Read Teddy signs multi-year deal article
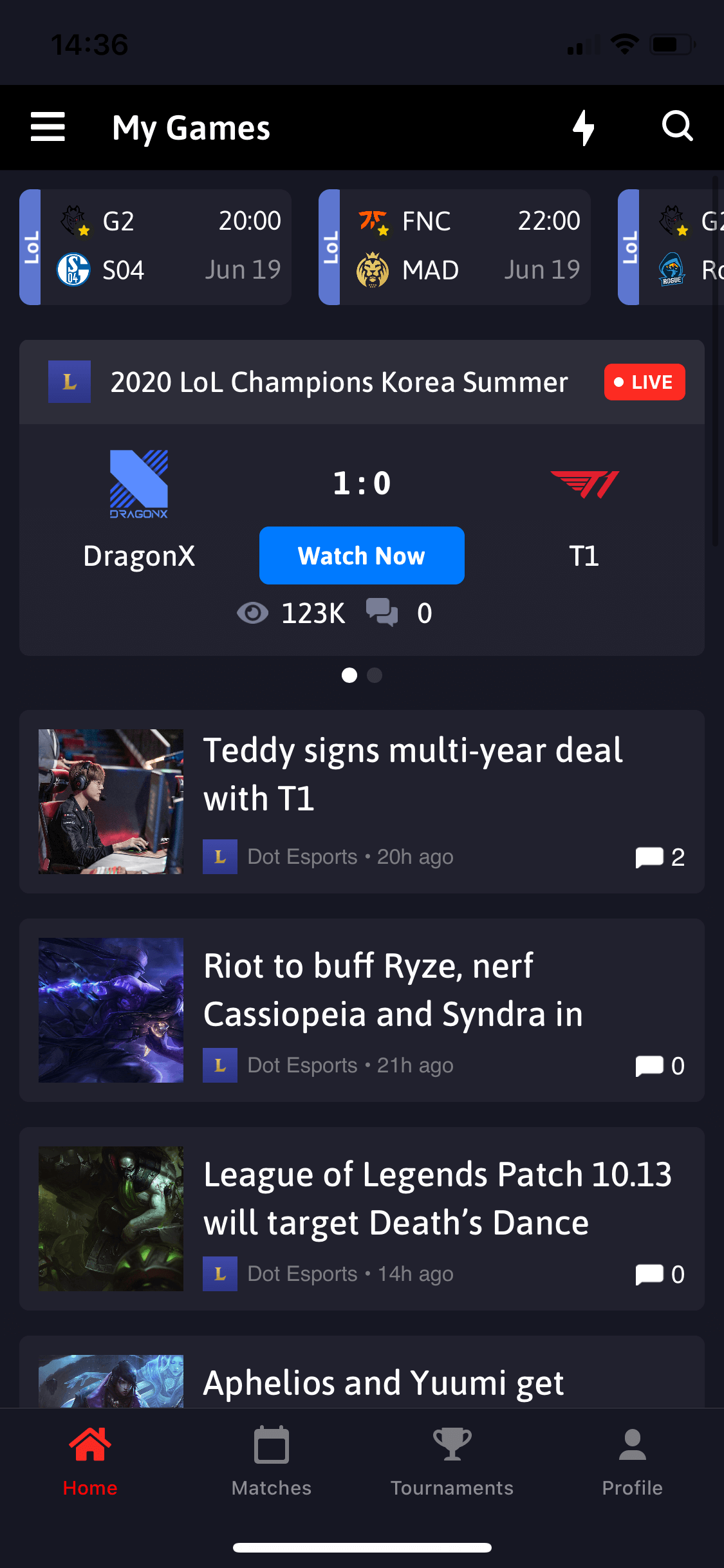The height and width of the screenshot is (1568, 724). pos(412,774)
